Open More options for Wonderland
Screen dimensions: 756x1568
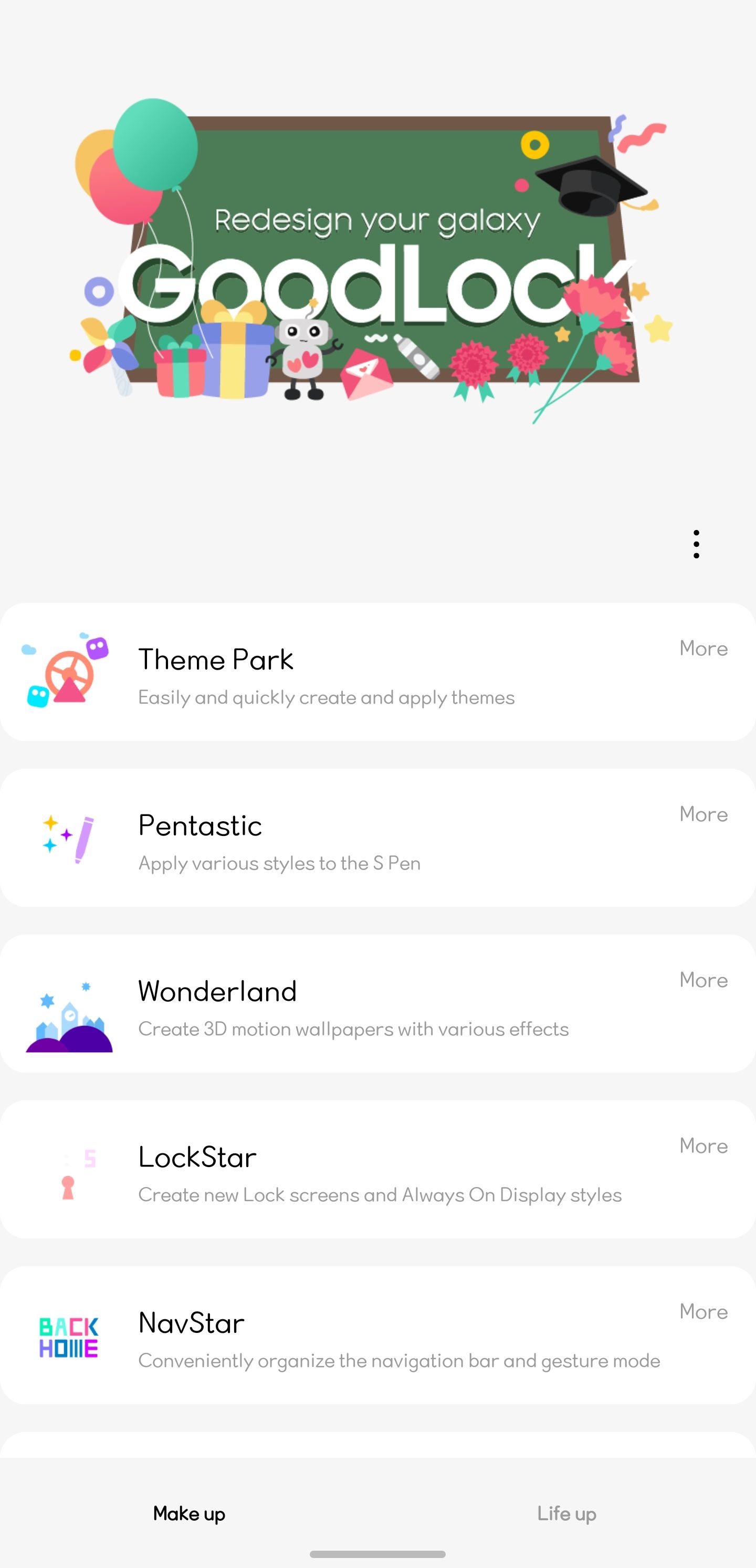(x=703, y=980)
